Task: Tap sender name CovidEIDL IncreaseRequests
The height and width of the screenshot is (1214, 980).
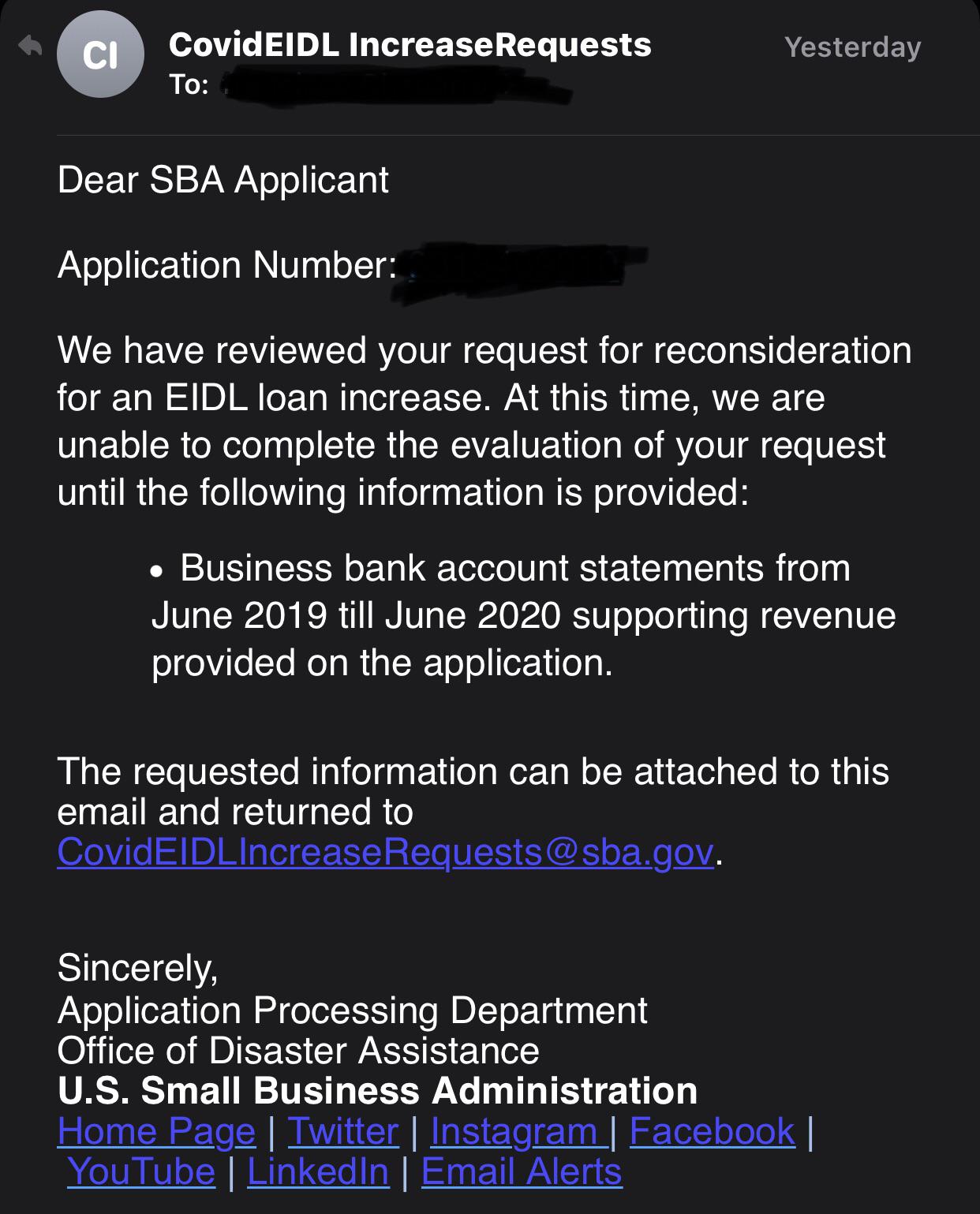Action: [x=410, y=45]
